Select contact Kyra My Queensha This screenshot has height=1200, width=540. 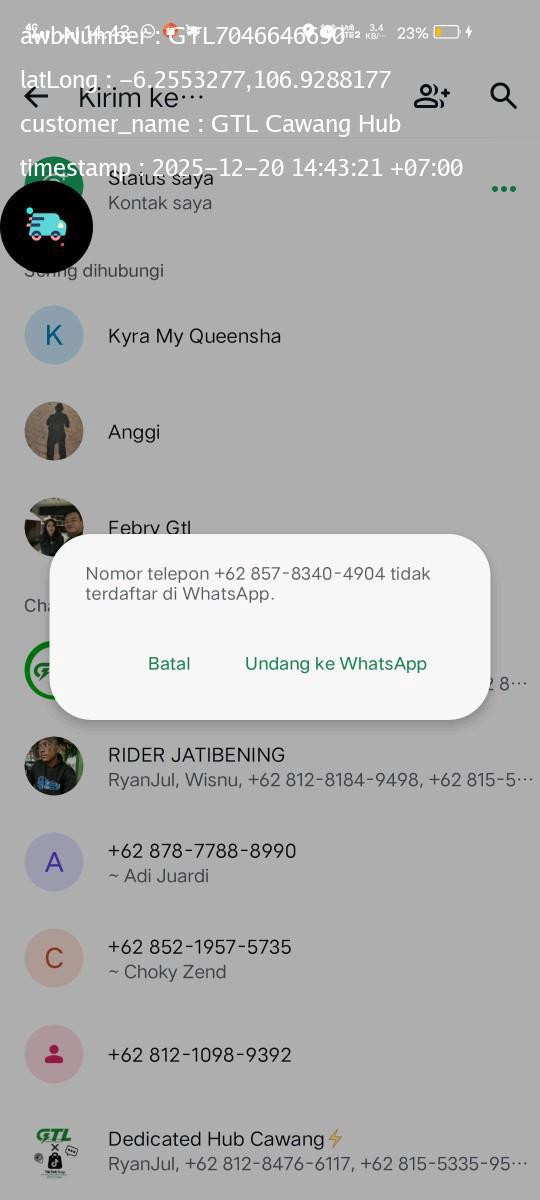pos(270,335)
